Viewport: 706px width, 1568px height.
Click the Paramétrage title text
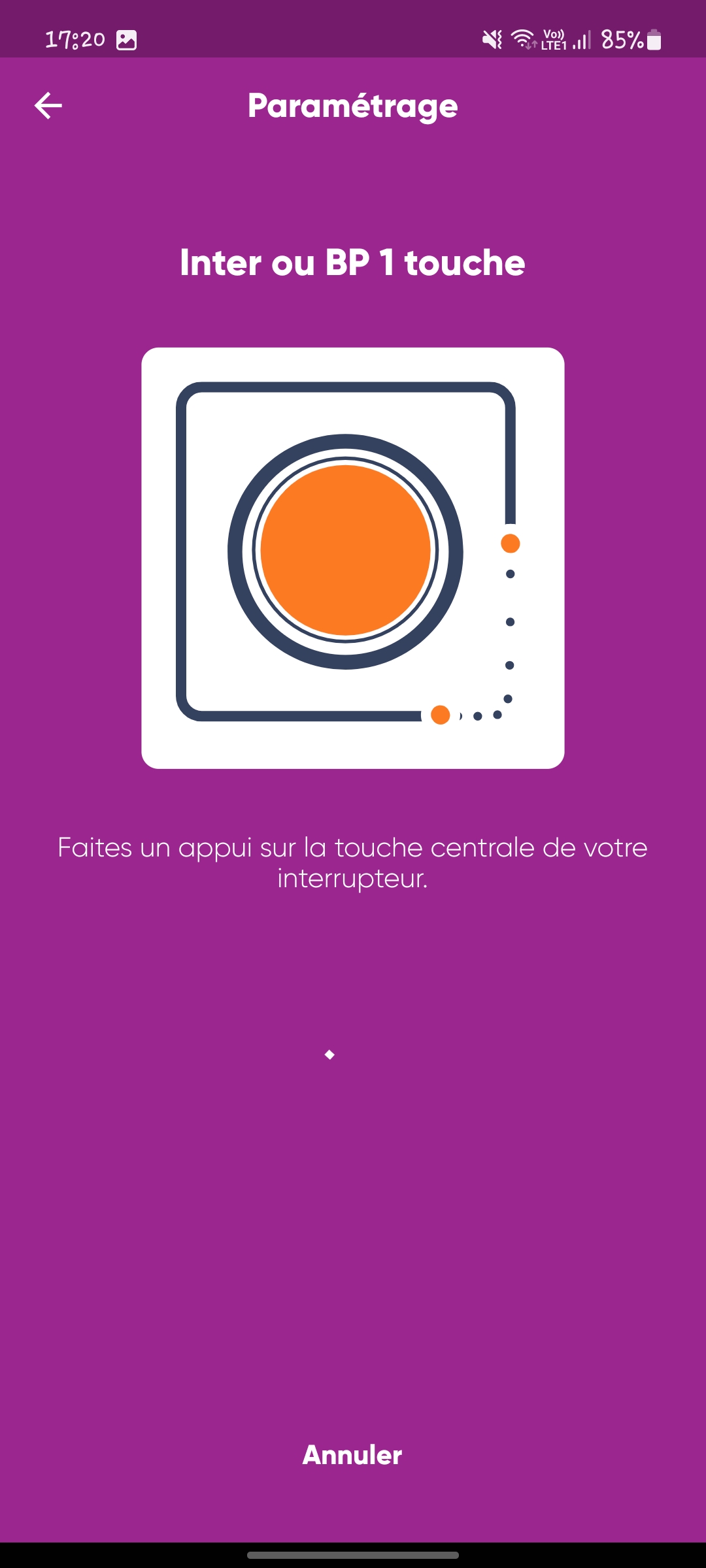pos(353,106)
